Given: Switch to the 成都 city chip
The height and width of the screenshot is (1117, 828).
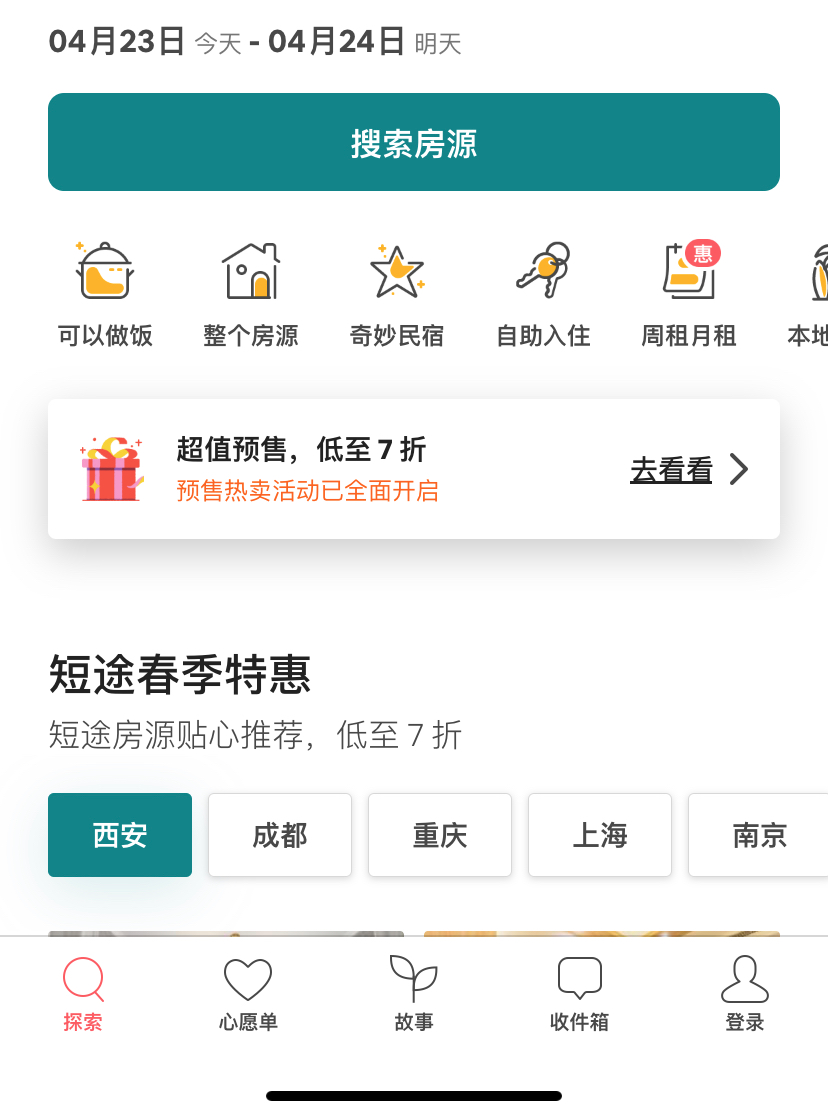Looking at the screenshot, I should click(x=280, y=835).
